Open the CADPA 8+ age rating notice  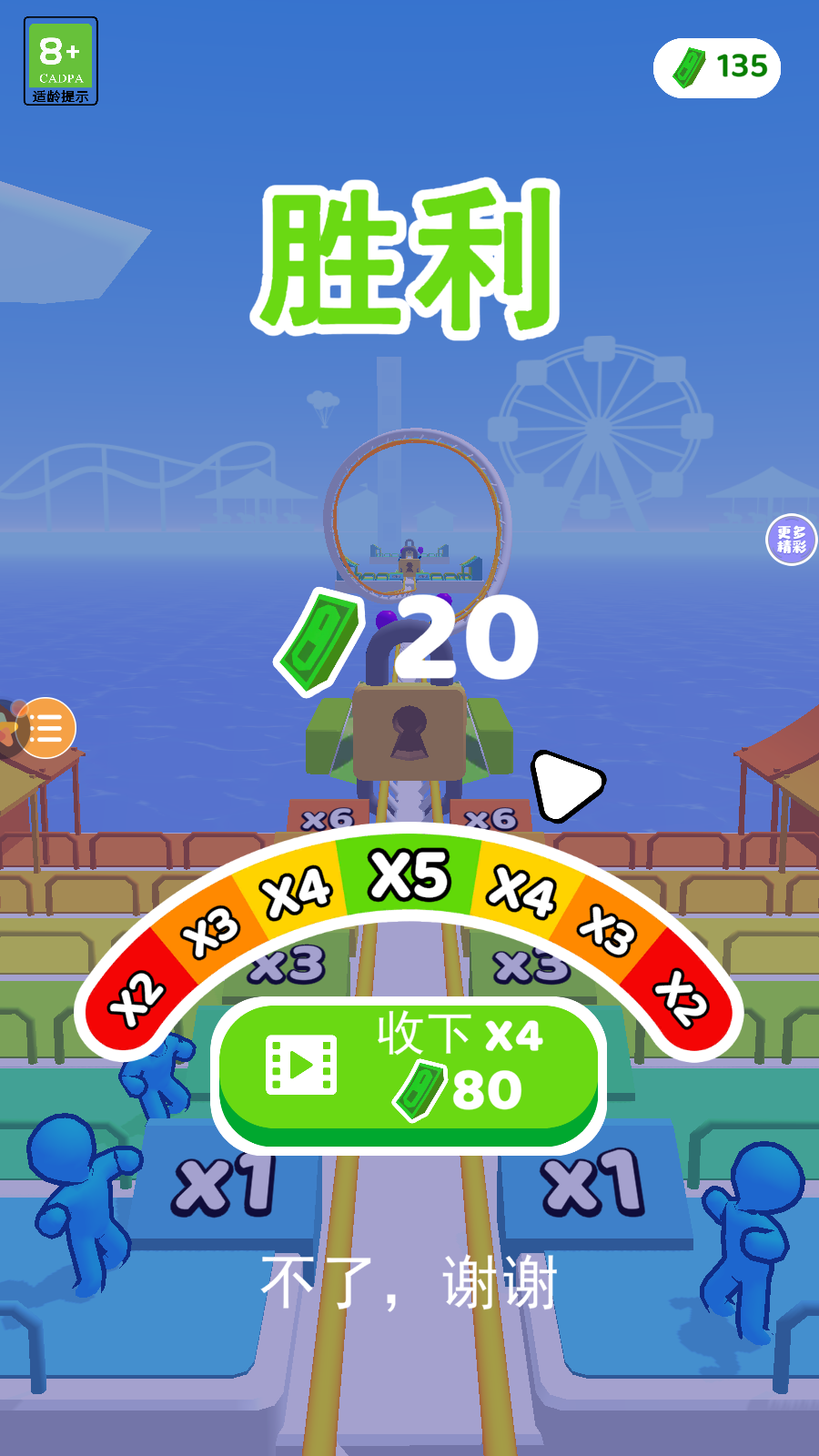[60, 61]
